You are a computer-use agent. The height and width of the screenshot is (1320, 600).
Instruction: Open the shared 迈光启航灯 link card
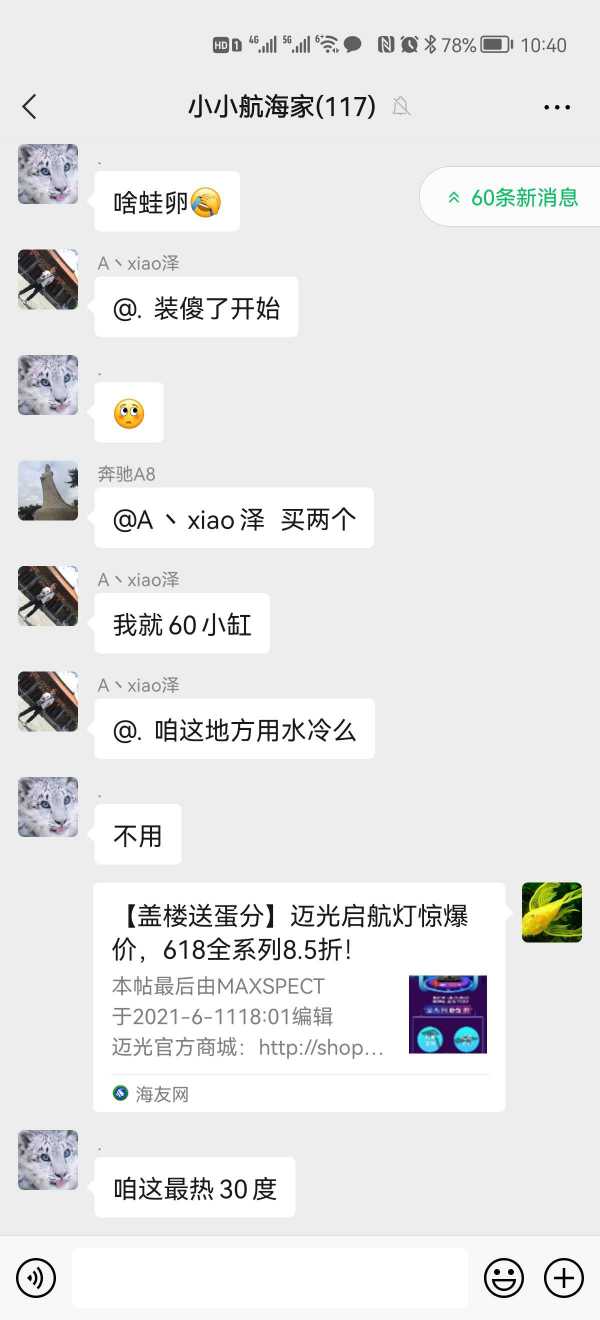pos(298,996)
